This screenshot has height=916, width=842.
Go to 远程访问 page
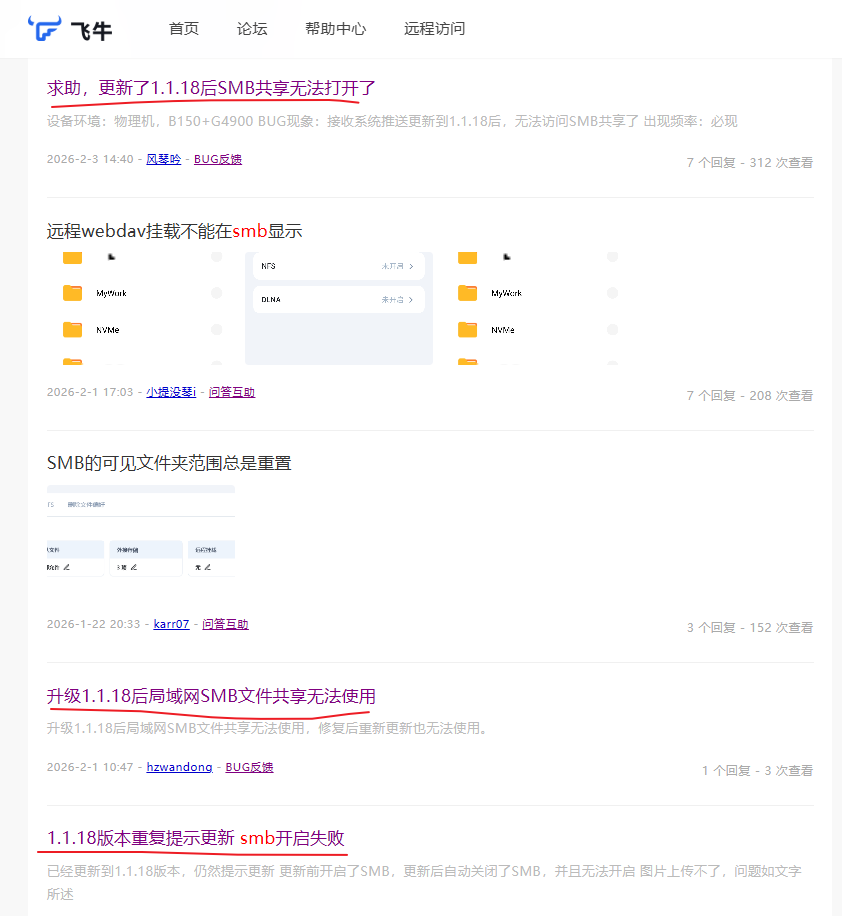pyautogui.click(x=434, y=29)
